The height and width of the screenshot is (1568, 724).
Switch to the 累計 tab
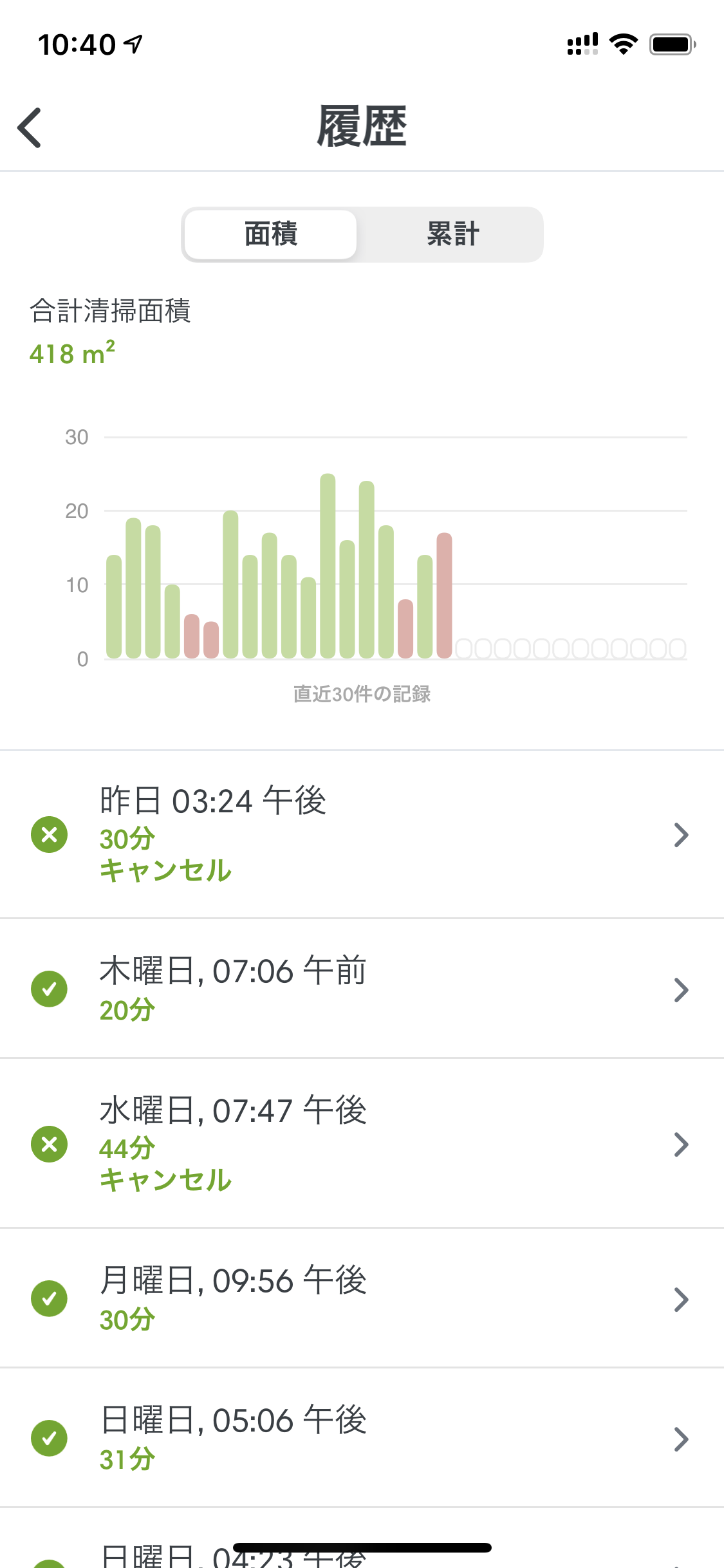452,234
